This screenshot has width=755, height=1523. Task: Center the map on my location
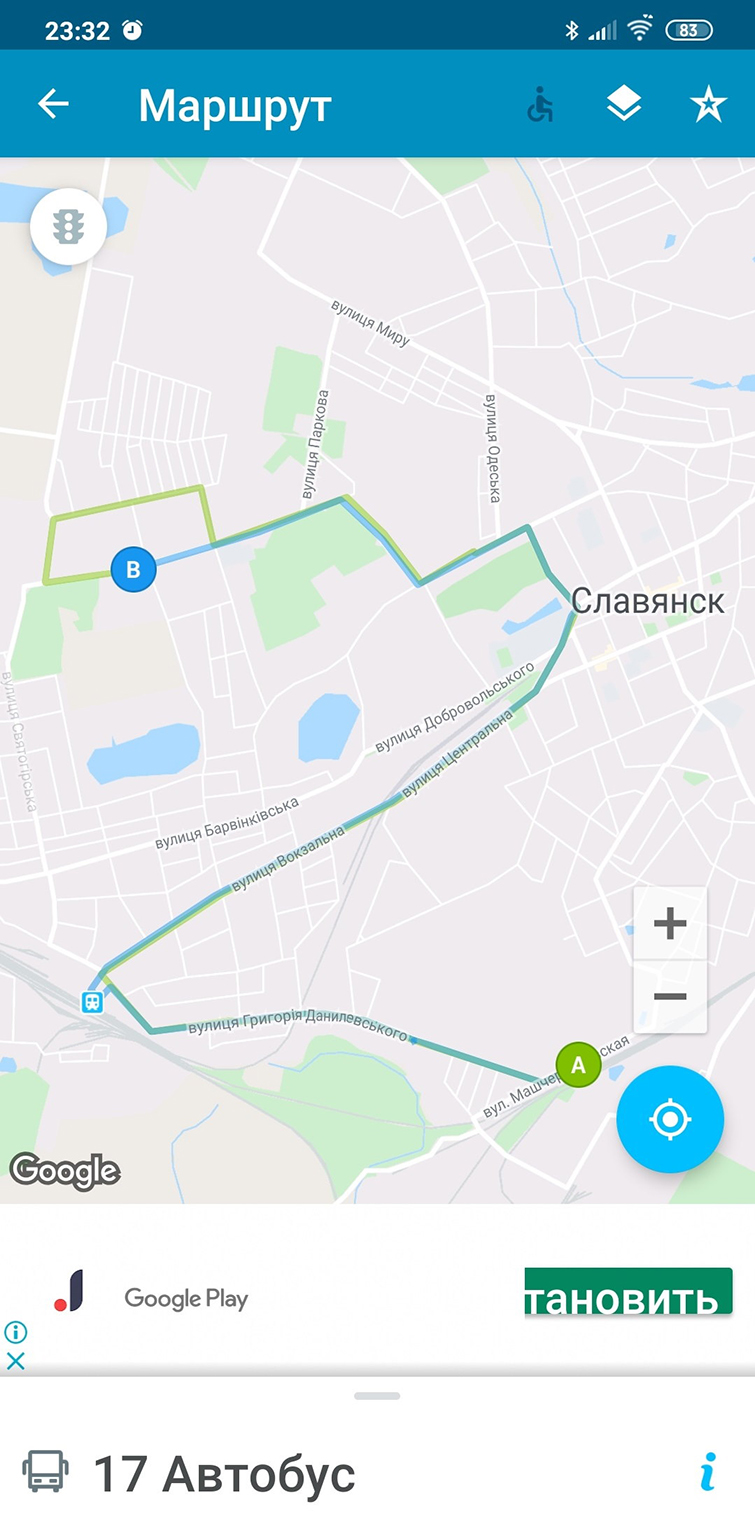669,1119
